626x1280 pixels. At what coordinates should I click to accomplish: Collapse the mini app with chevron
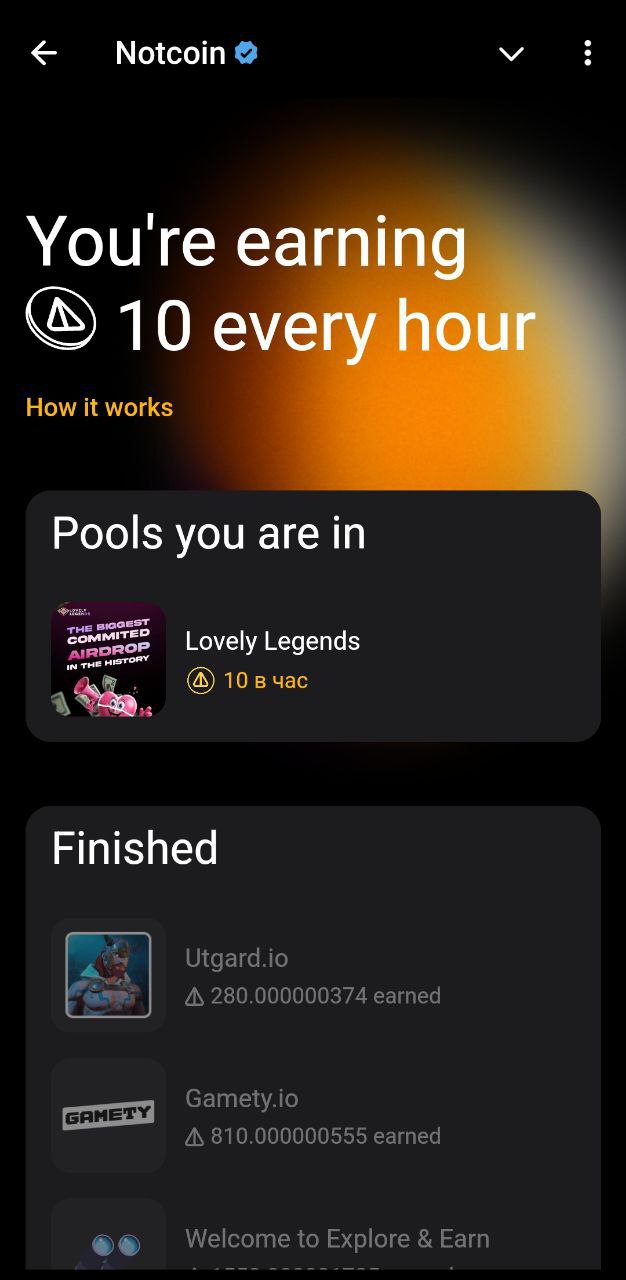coord(511,54)
